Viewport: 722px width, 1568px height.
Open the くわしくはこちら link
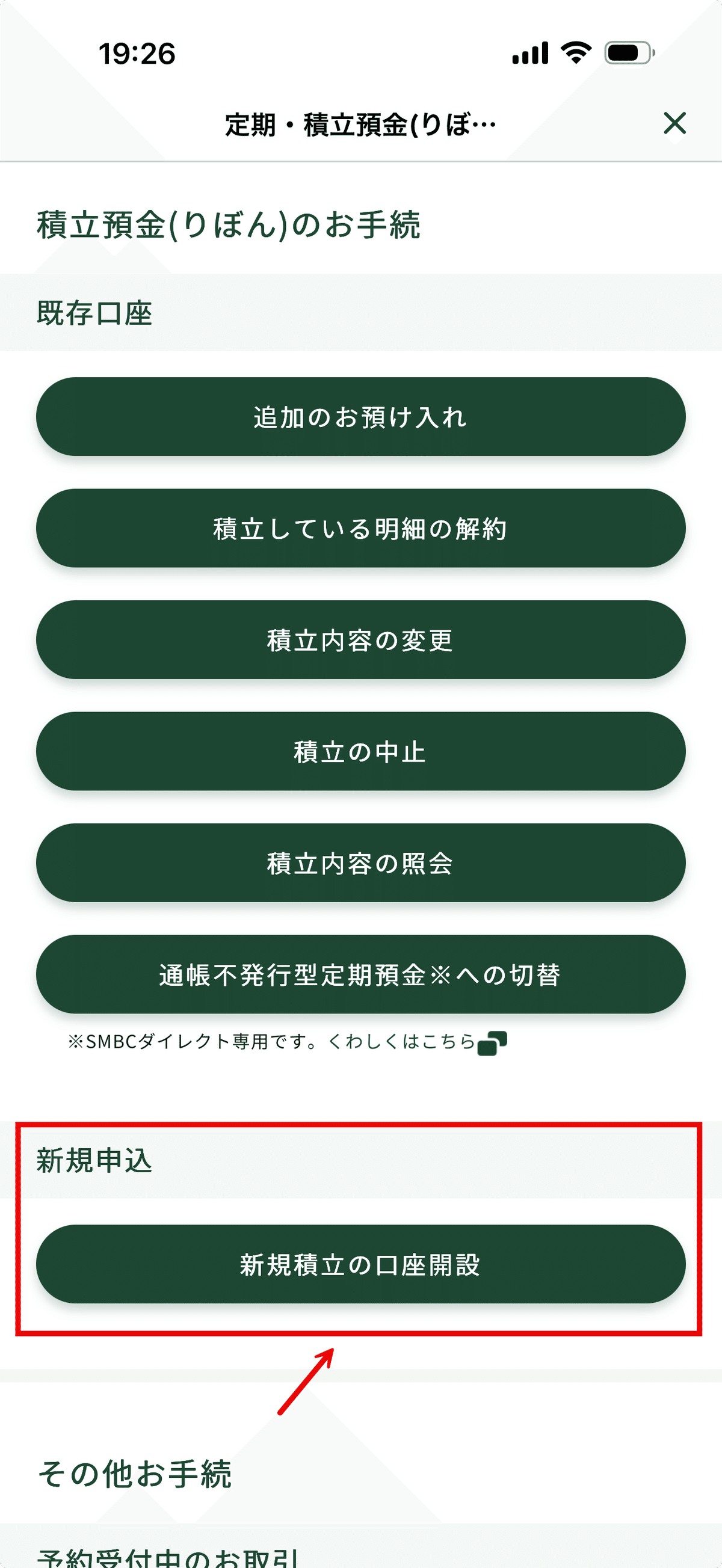[x=402, y=1041]
